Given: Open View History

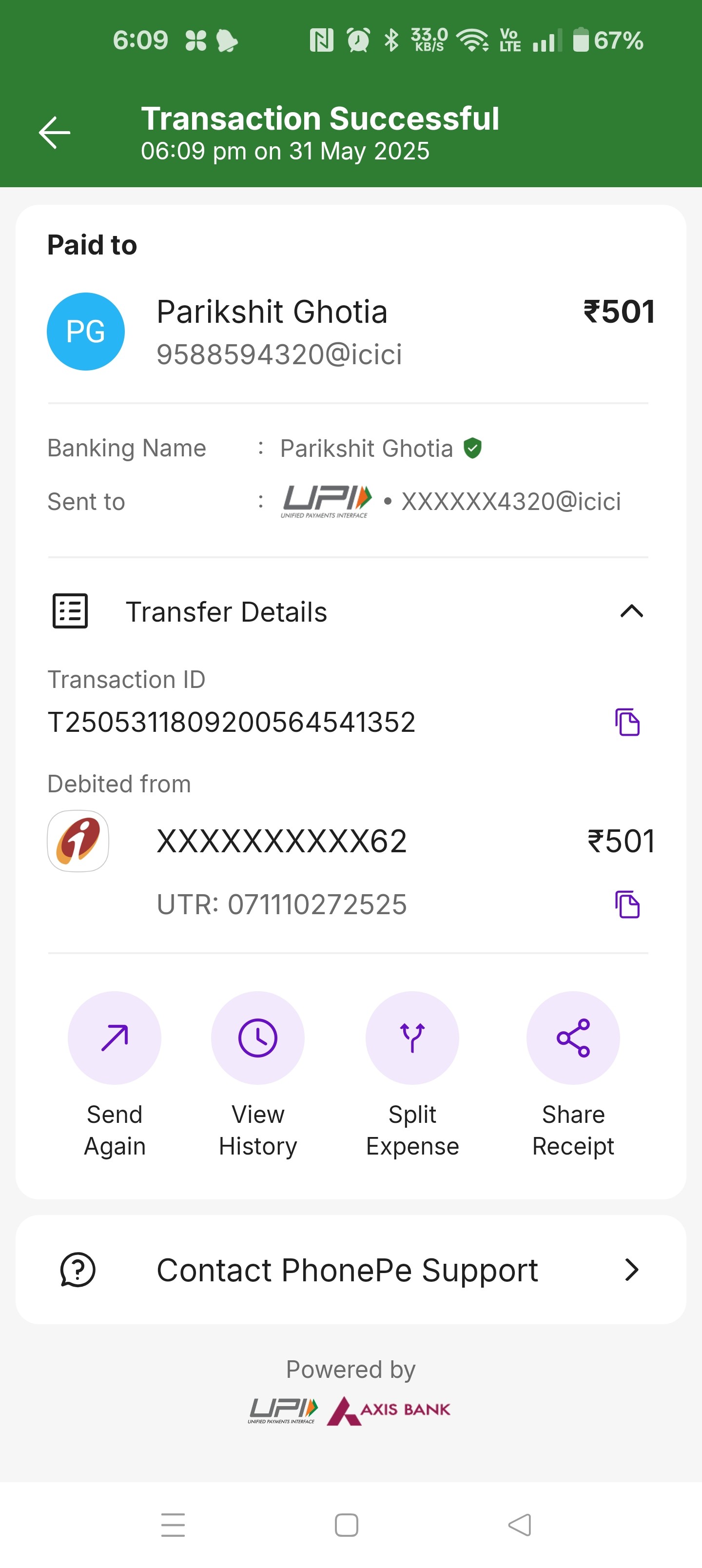Looking at the screenshot, I should tap(257, 1075).
